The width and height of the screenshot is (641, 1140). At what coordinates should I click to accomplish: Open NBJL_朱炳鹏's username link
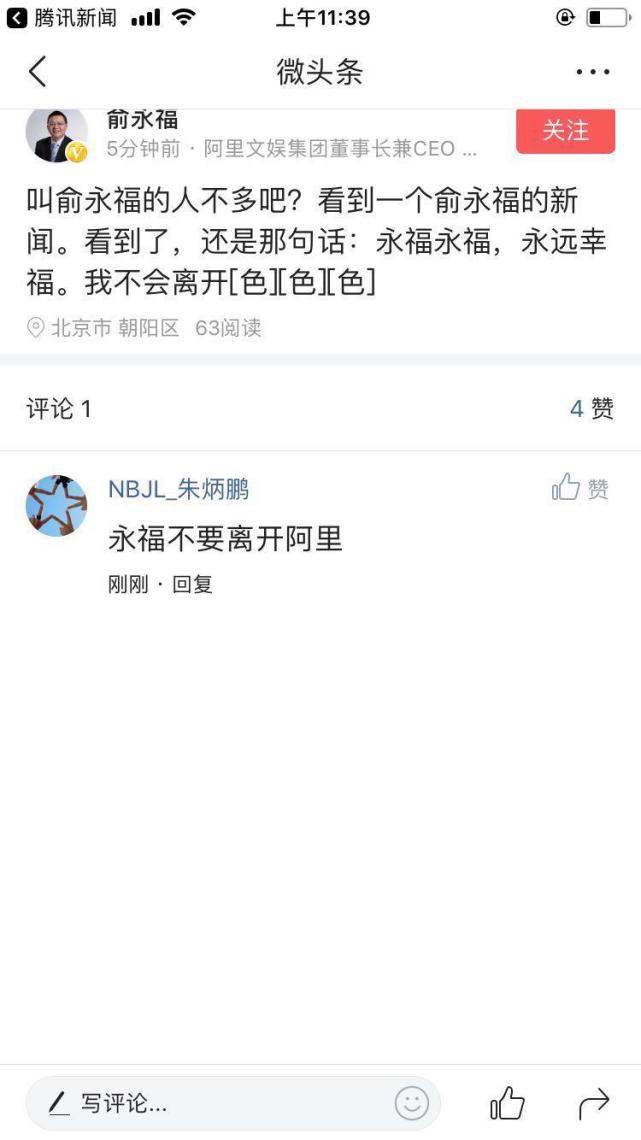179,489
